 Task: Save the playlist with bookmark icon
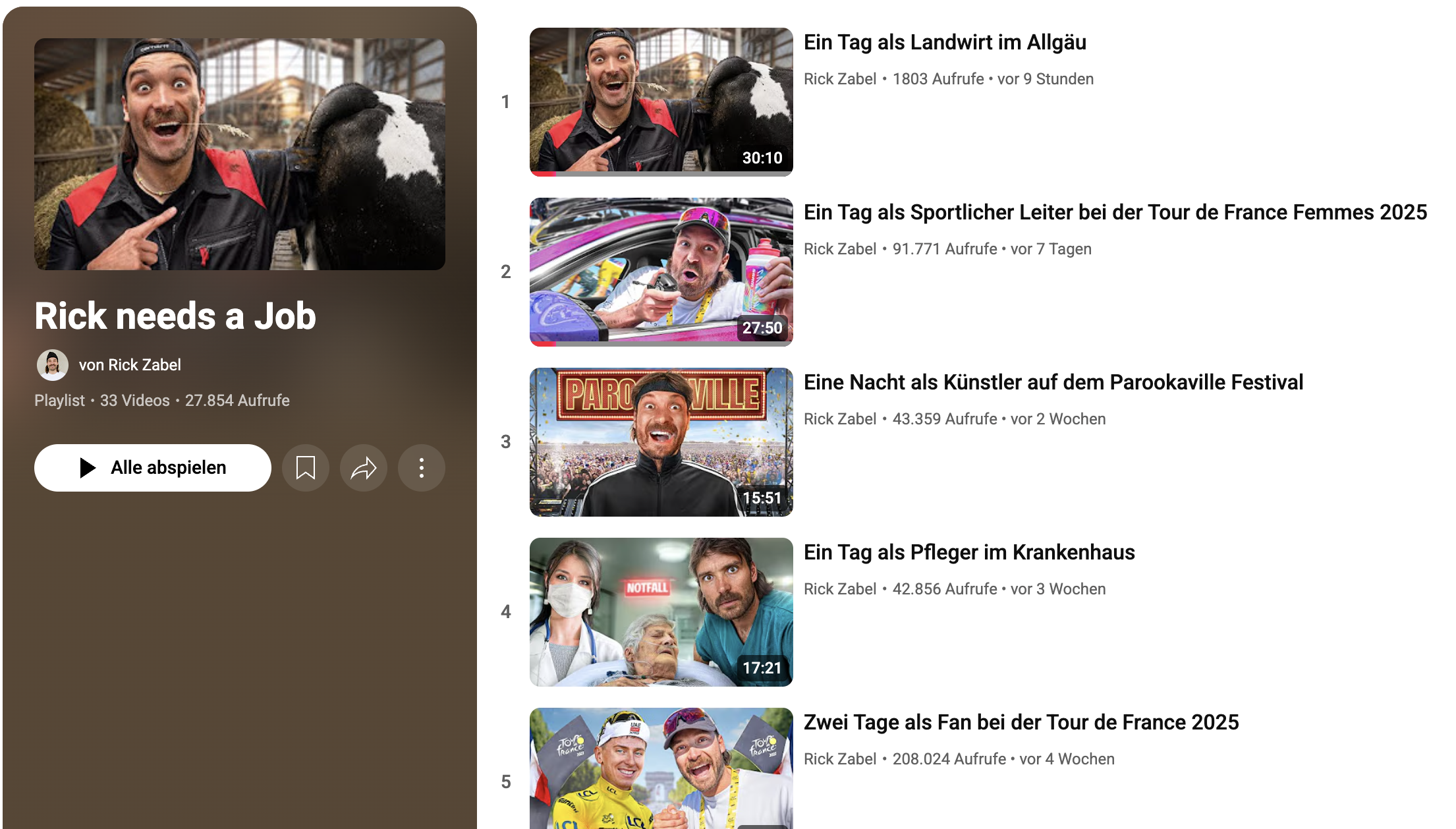[x=306, y=468]
